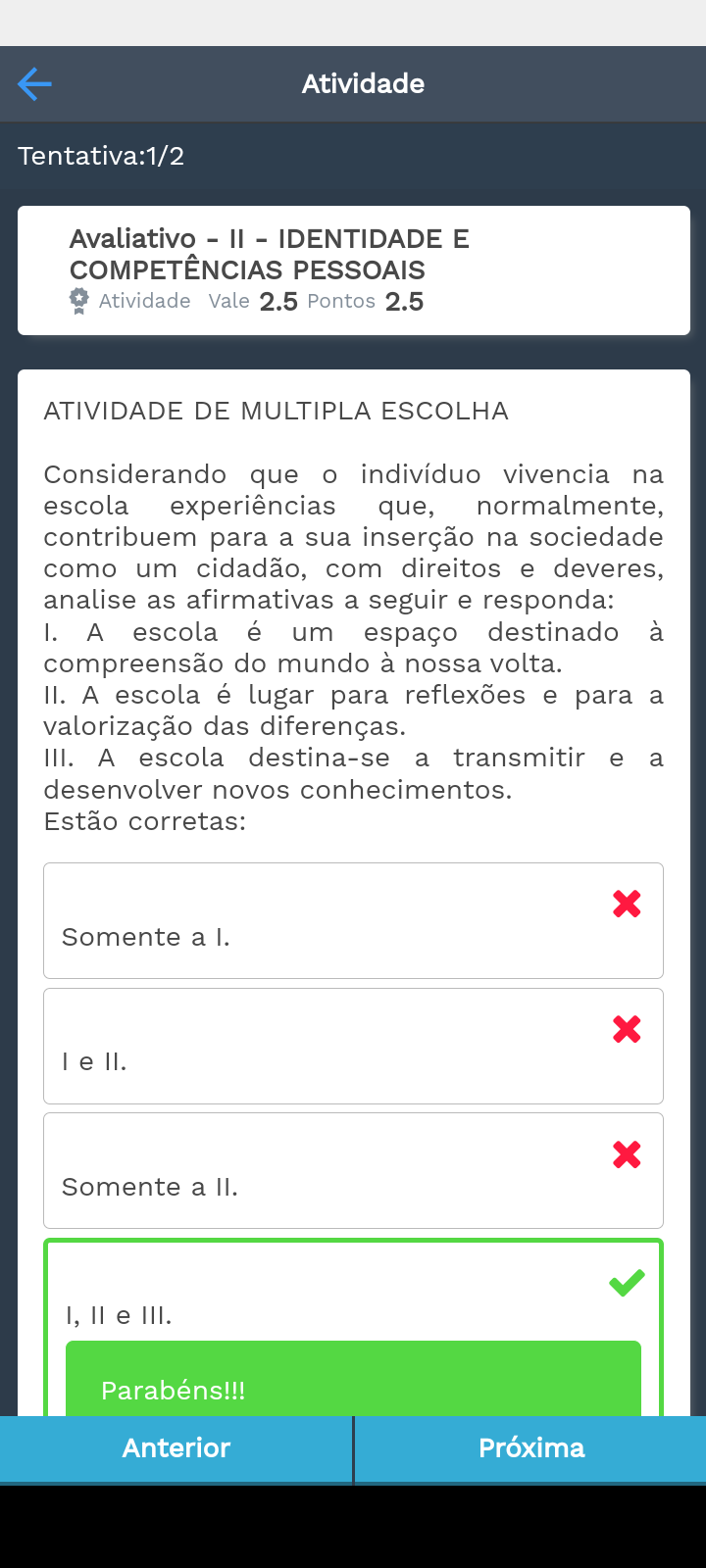Tap the Anterior button
This screenshot has width=706, height=1568.
point(176,1448)
